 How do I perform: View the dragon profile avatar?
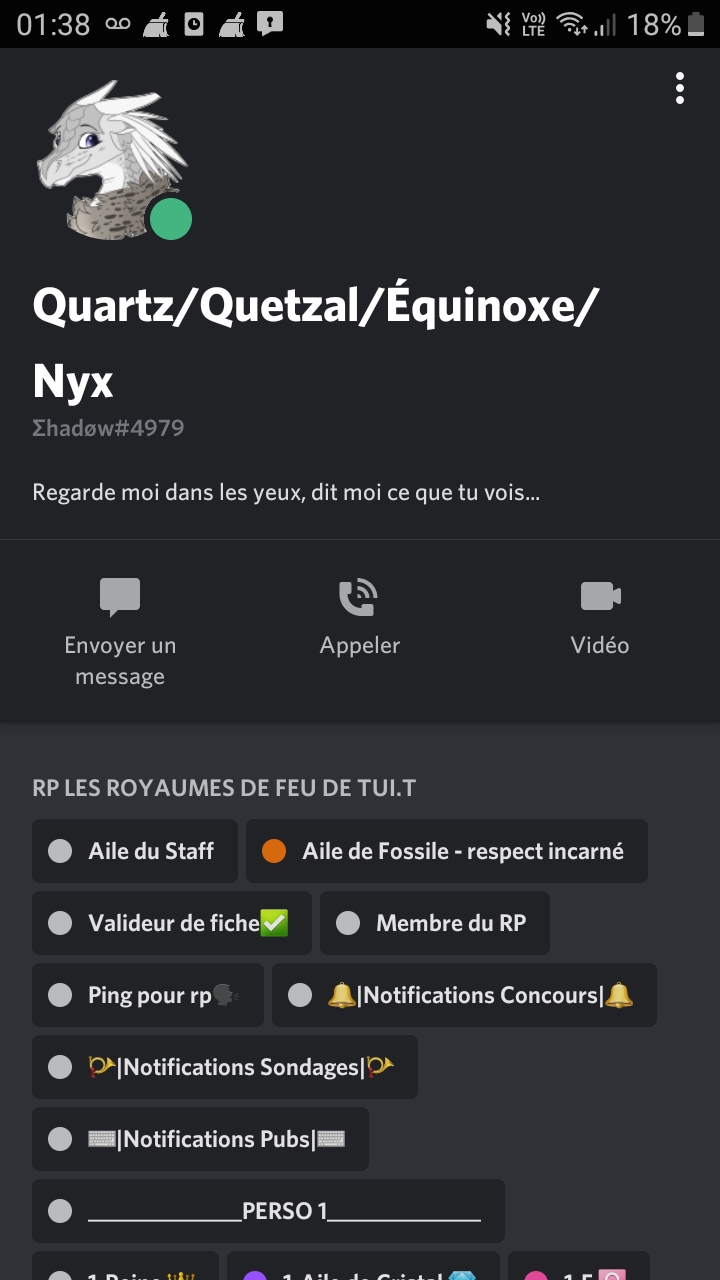(x=108, y=160)
